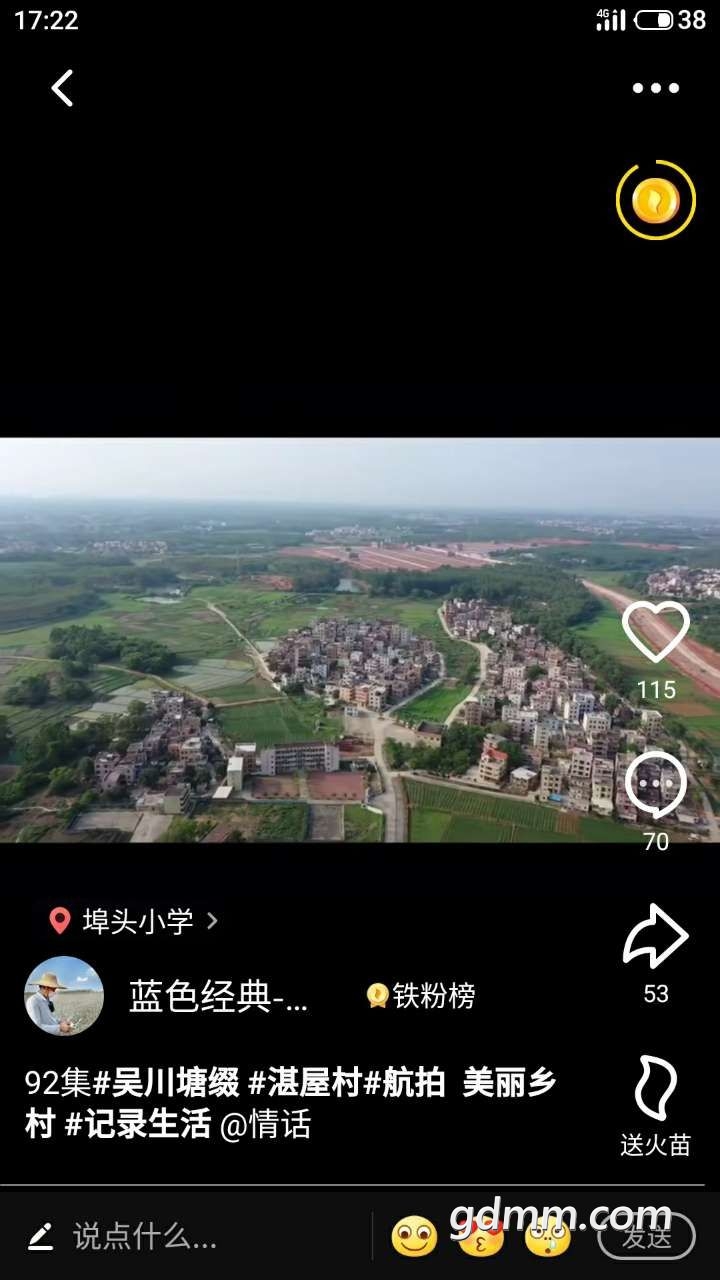720x1280 pixels.
Task: Open the #记录生活 hashtag
Action: 138,1125
